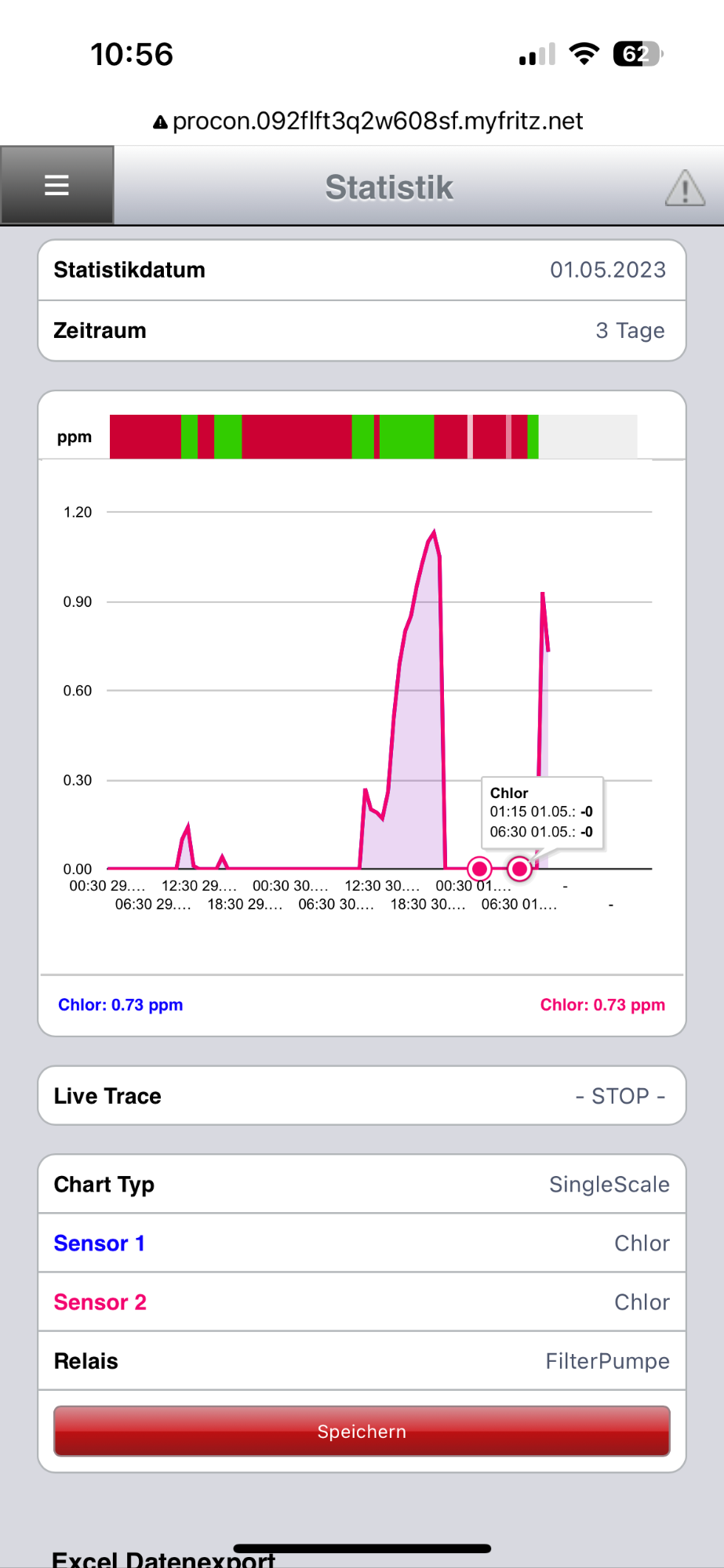The image size is (724, 1568).
Task: Save settings with Speichern
Action: 362,1431
